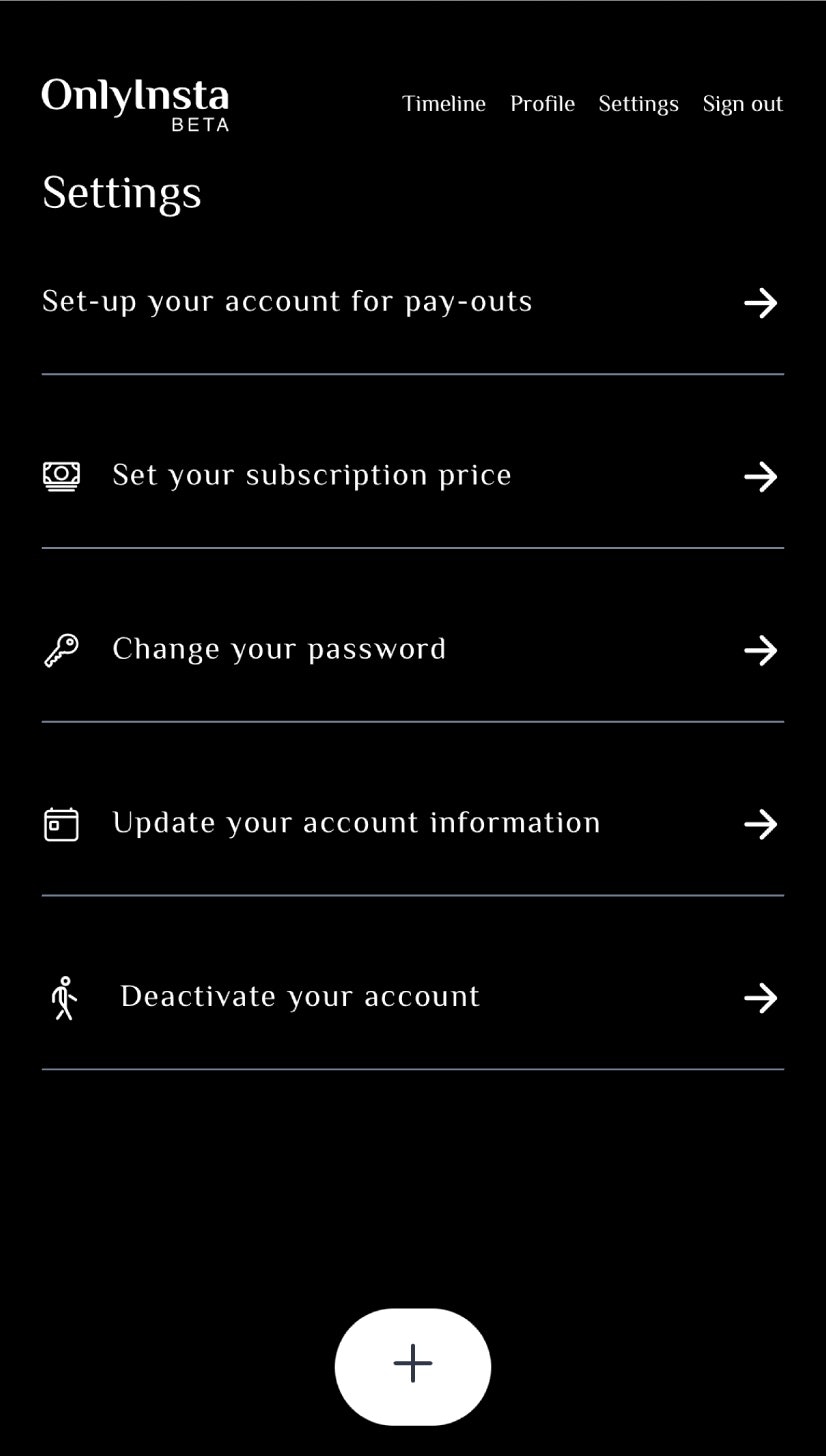Screen dimensions: 826x1456
Task: Click the walking person icon for deactivation
Action: click(x=64, y=997)
